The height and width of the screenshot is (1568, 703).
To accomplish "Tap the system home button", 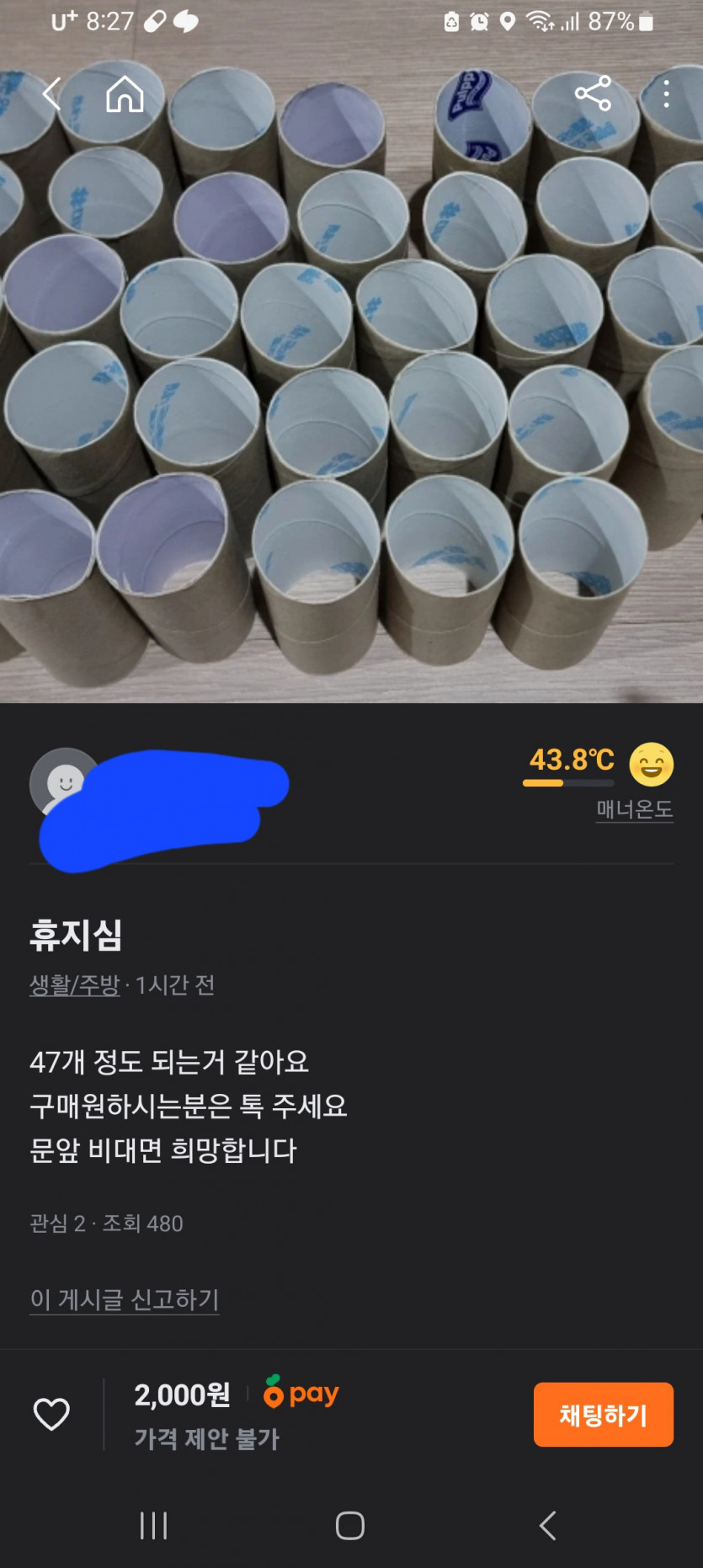I will (x=350, y=1525).
